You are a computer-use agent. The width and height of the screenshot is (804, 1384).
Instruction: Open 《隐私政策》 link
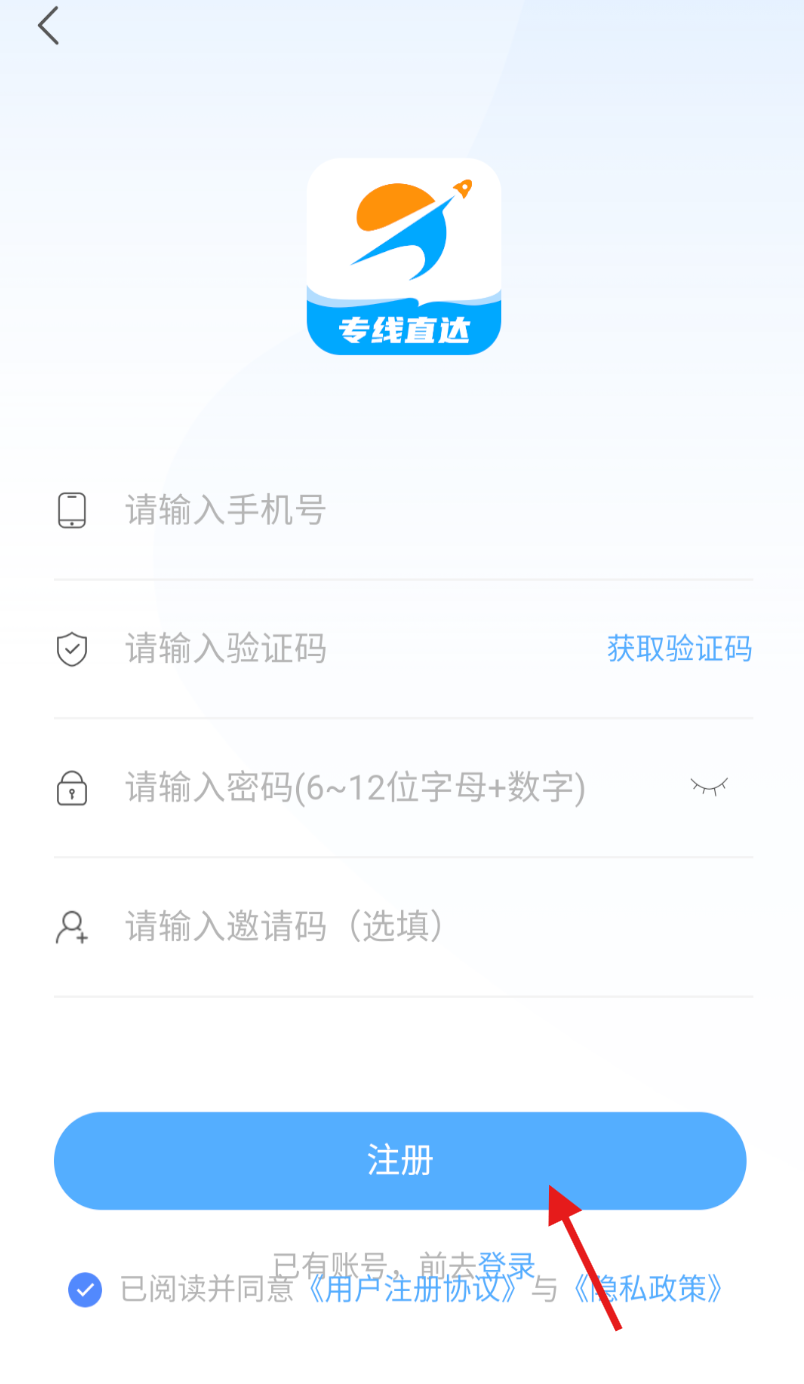pyautogui.click(x=647, y=1290)
